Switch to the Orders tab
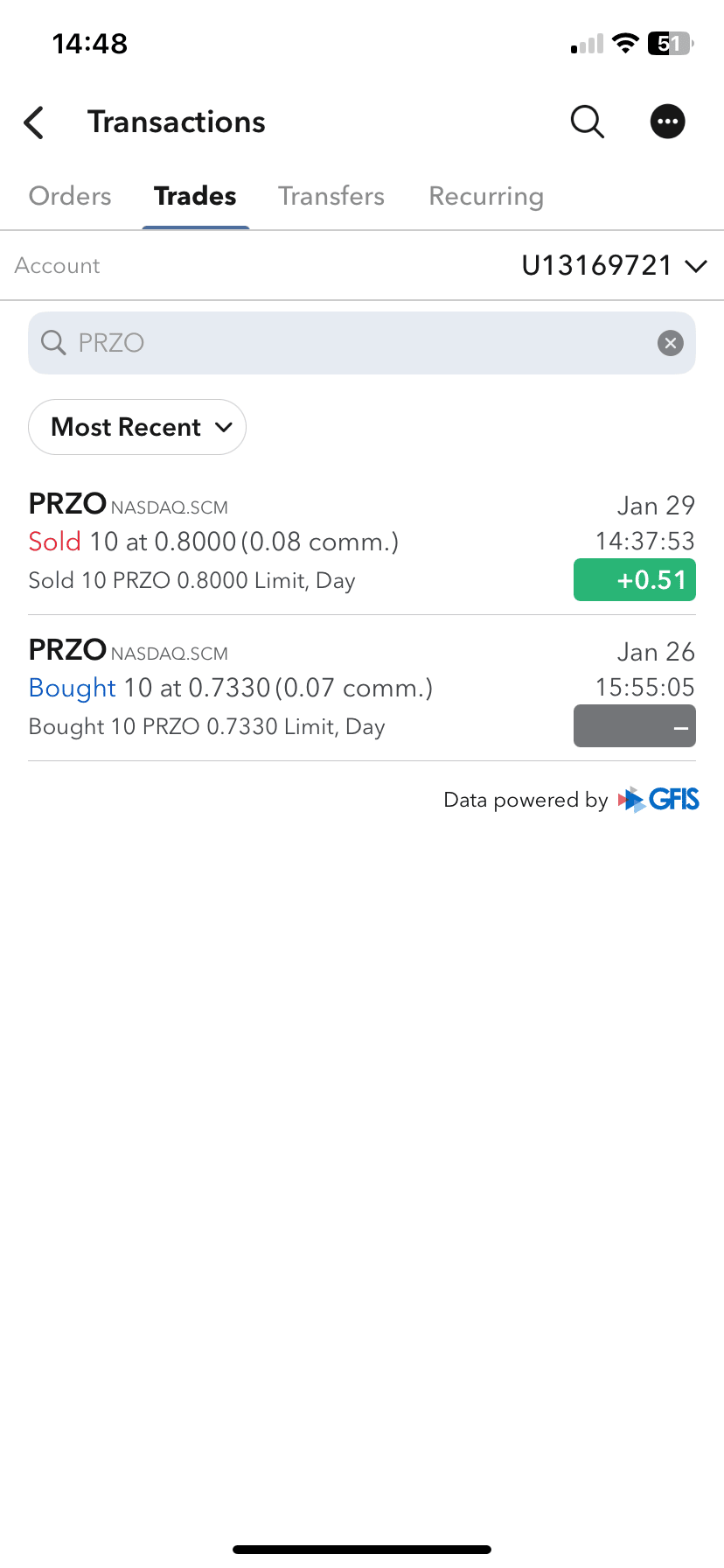The image size is (724, 1568). tap(70, 196)
